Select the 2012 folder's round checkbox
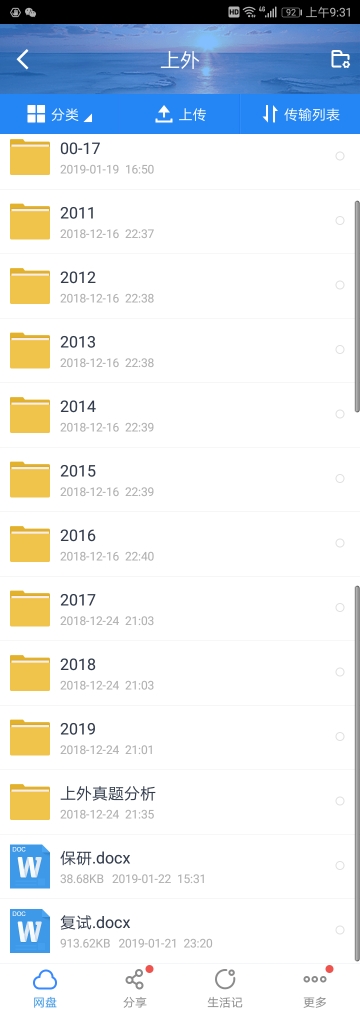 (340, 285)
